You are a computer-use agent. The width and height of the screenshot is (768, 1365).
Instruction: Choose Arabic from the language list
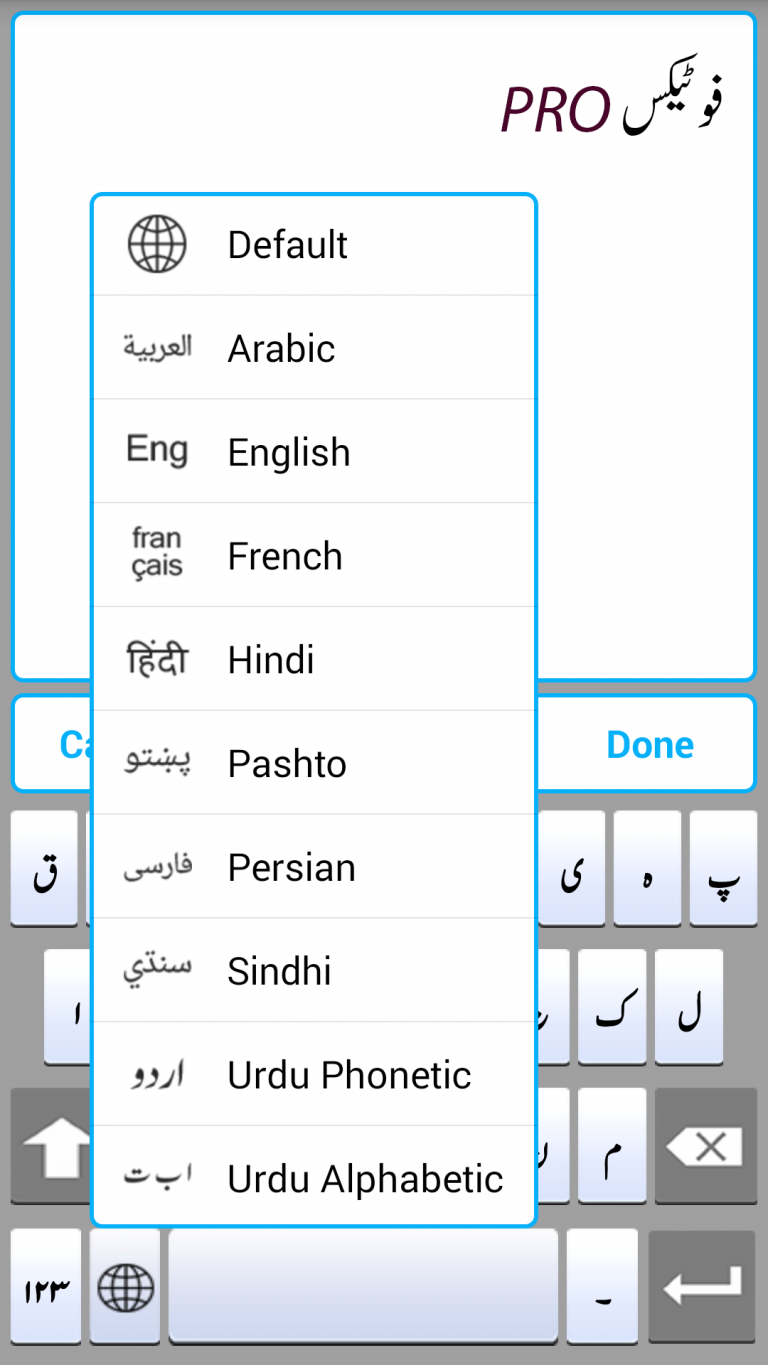[x=314, y=348]
